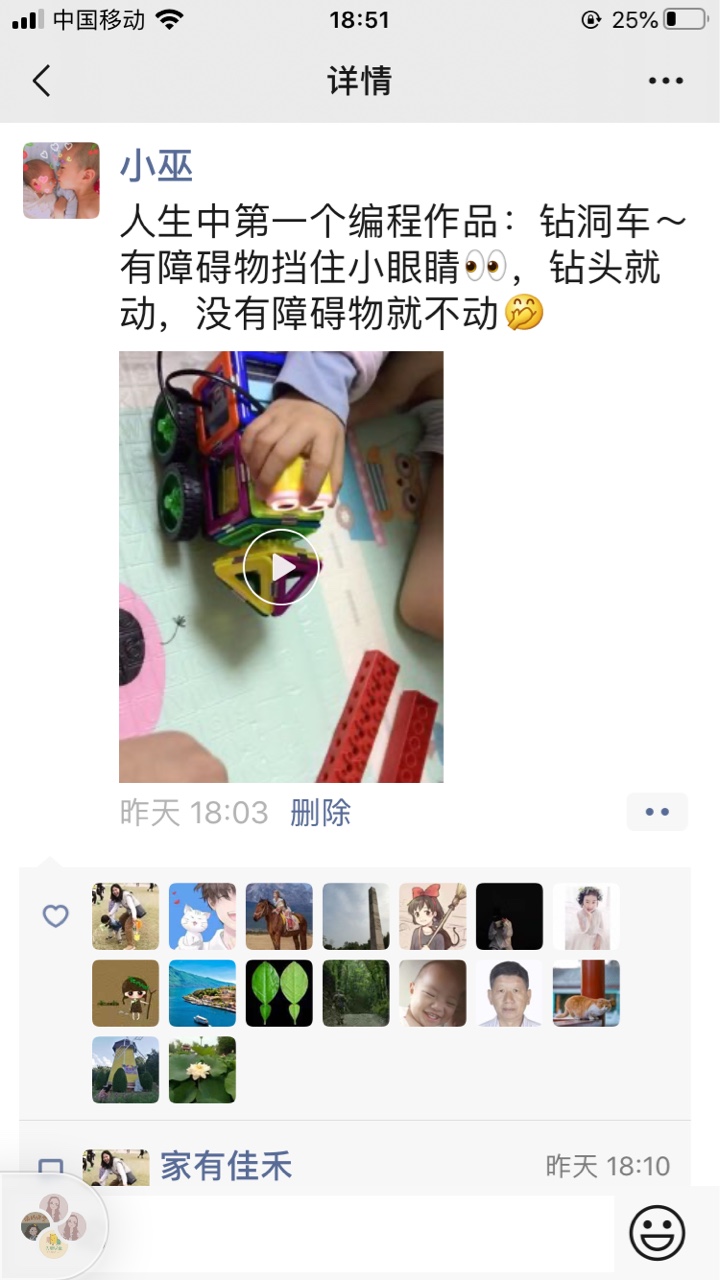Screen dimensions: 720x1280
Task: Open the lotus flower liker's avatar
Action: tap(202, 1070)
